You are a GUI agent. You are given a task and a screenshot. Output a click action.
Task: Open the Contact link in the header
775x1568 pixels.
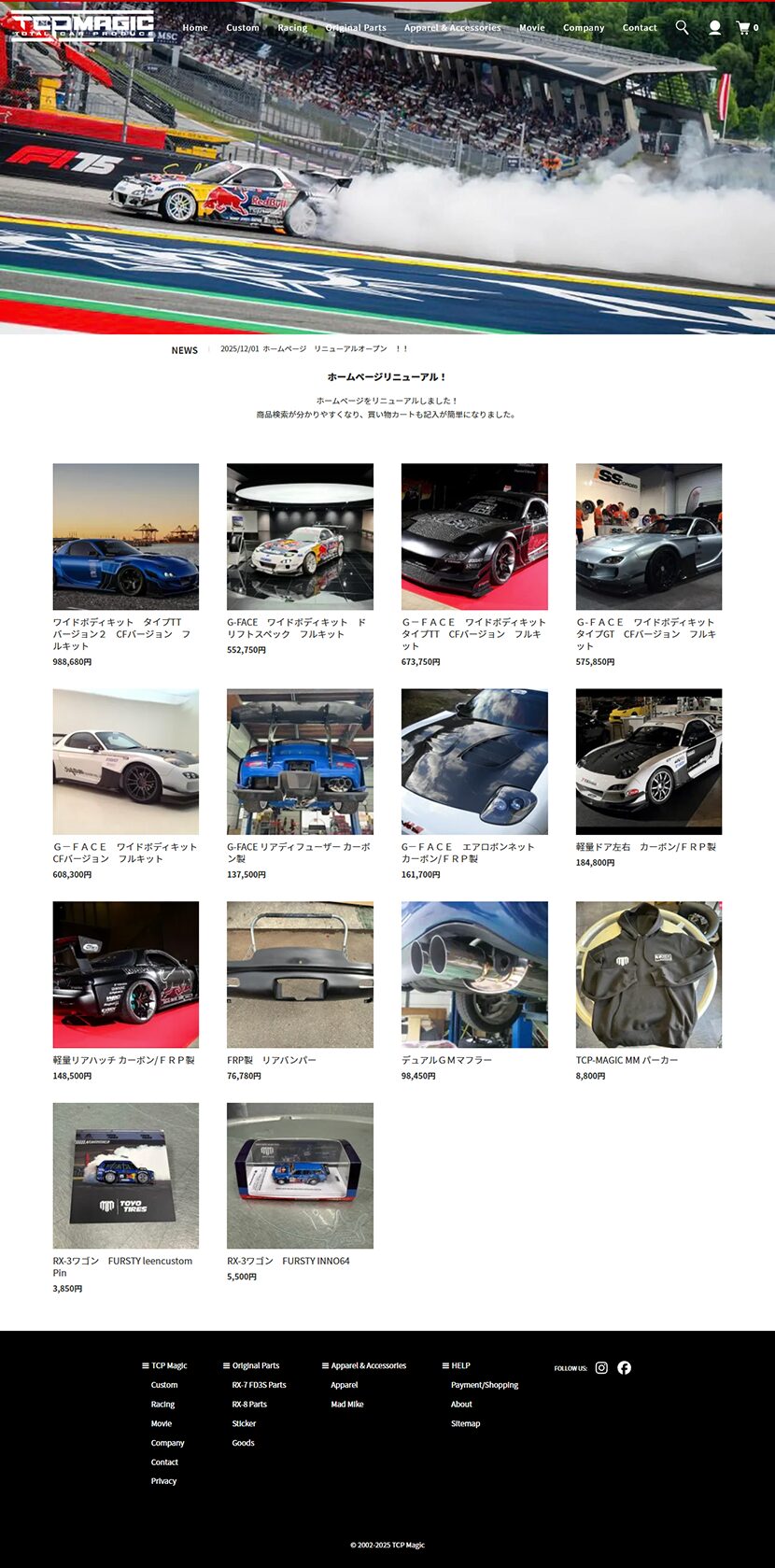click(640, 28)
